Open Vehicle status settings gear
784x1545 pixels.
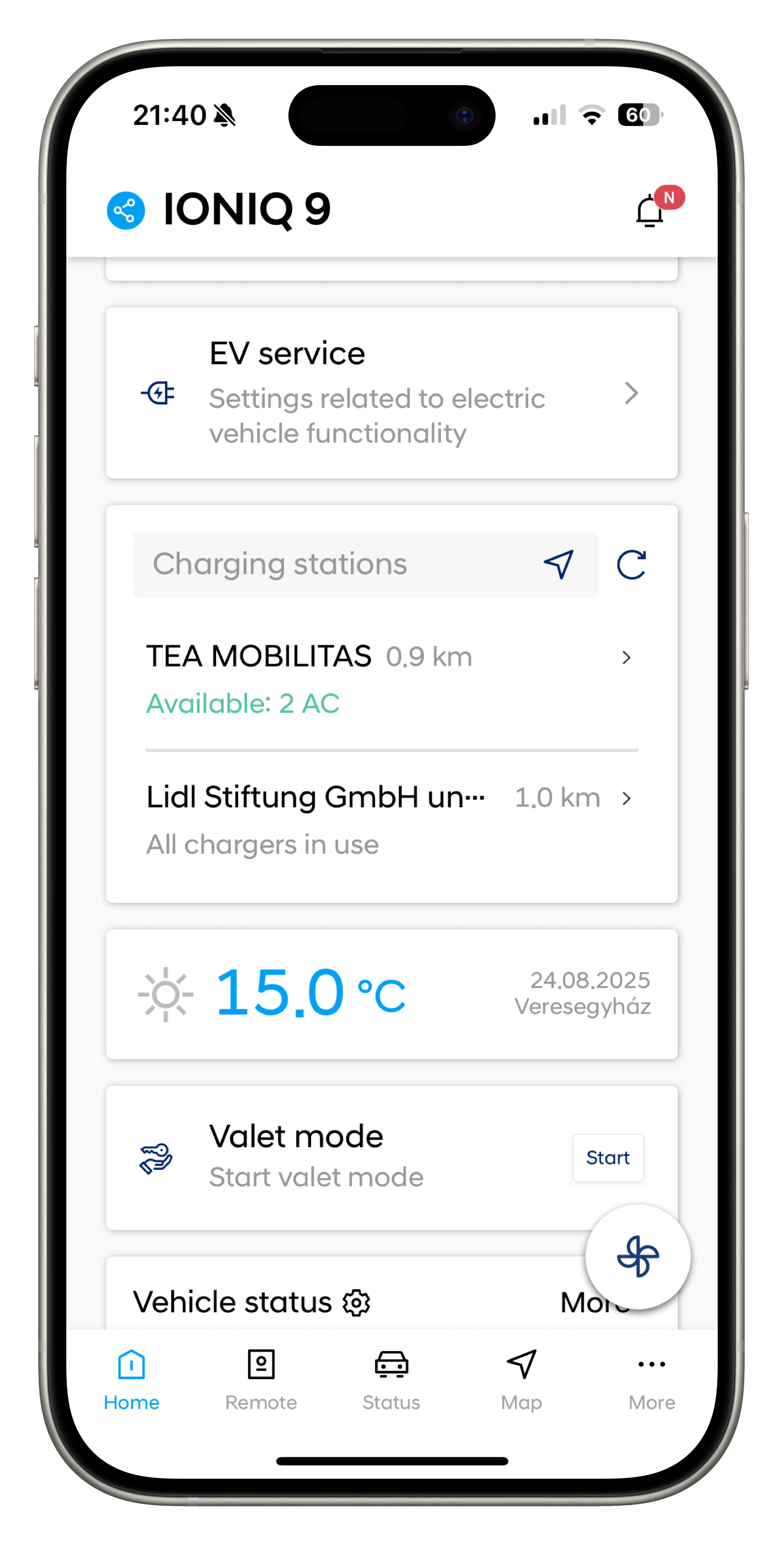pos(356,1302)
